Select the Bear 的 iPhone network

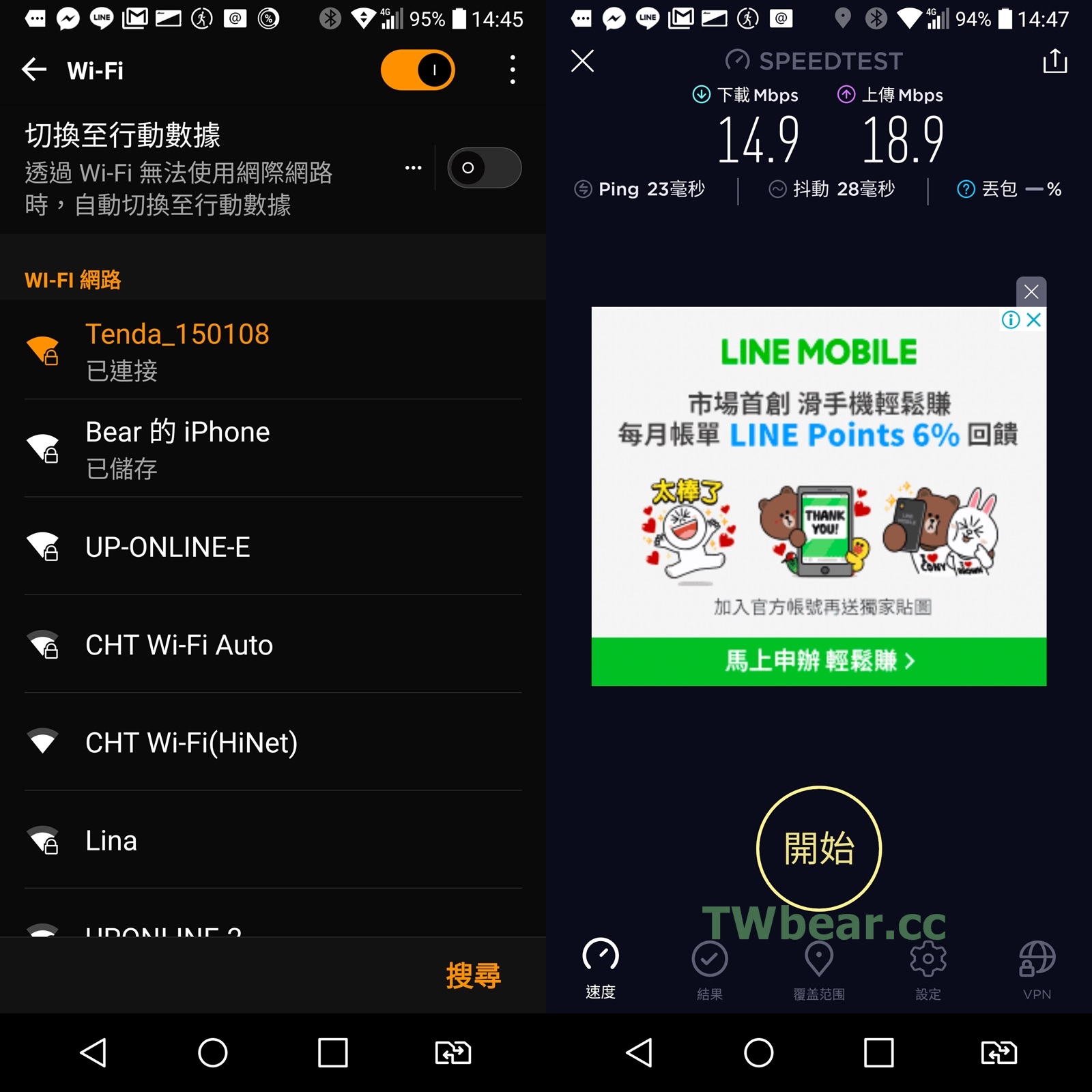pos(273,448)
